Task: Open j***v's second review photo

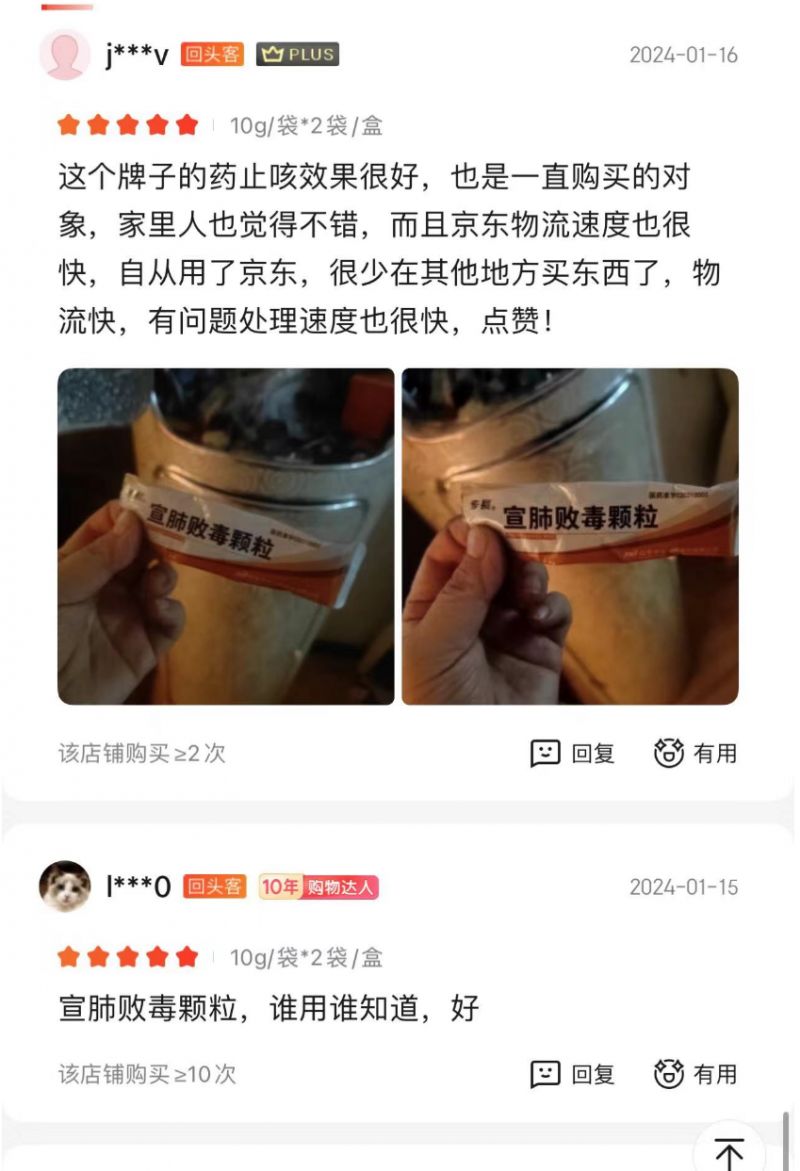Action: tap(570, 537)
